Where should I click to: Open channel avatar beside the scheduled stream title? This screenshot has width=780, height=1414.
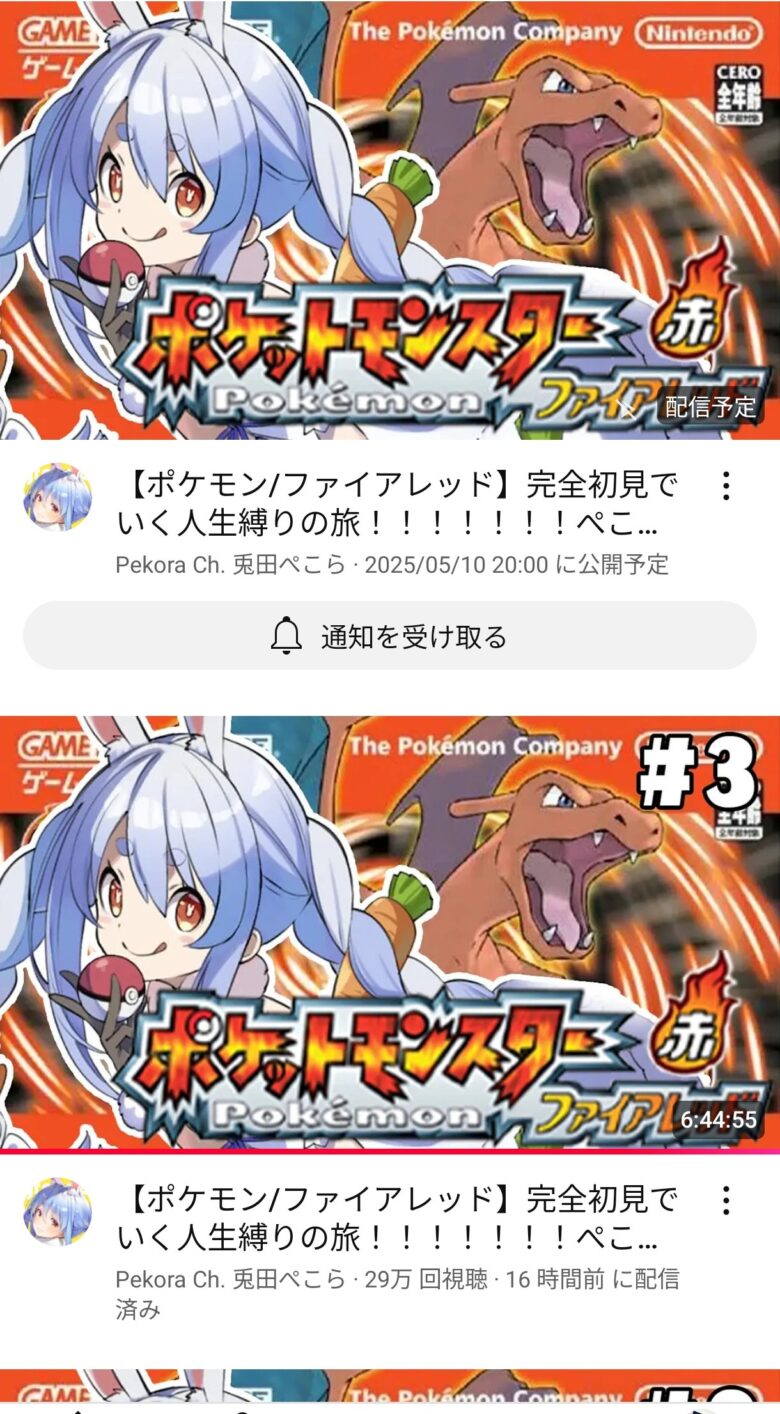(57, 497)
